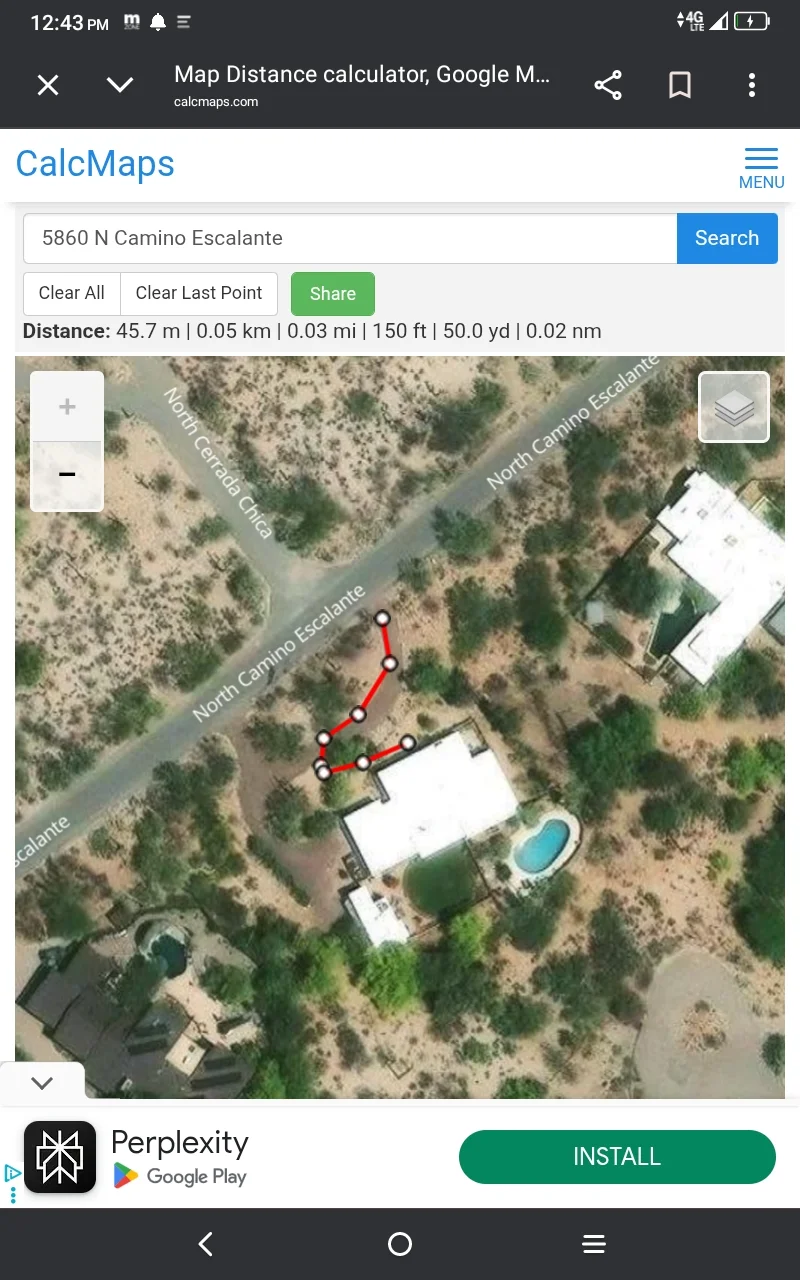800x1280 pixels.
Task: Click the address search input field
Action: [x=350, y=238]
